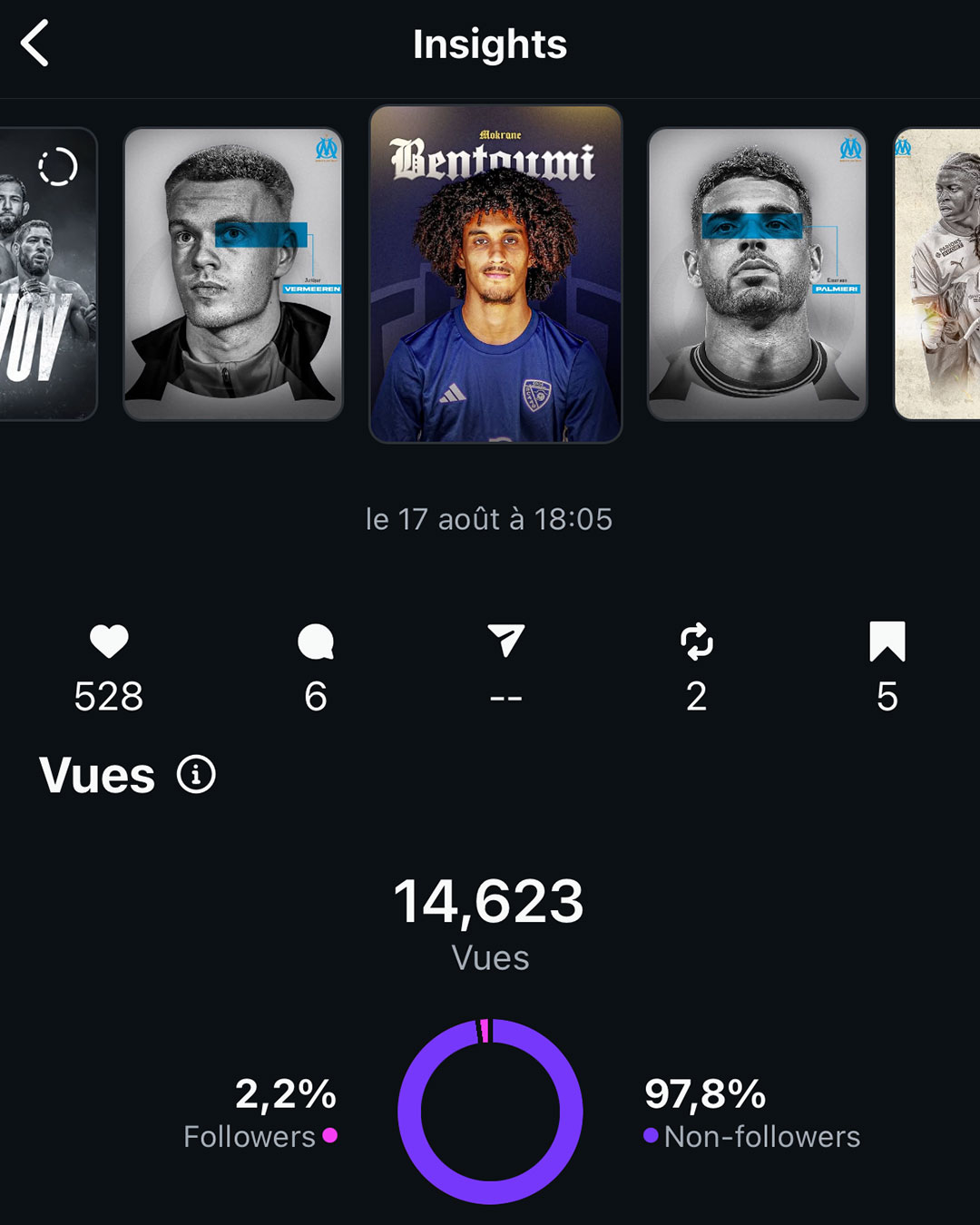This screenshot has height=1225, width=980.
Task: Click the back arrow to leave Insights
Action: 38,44
